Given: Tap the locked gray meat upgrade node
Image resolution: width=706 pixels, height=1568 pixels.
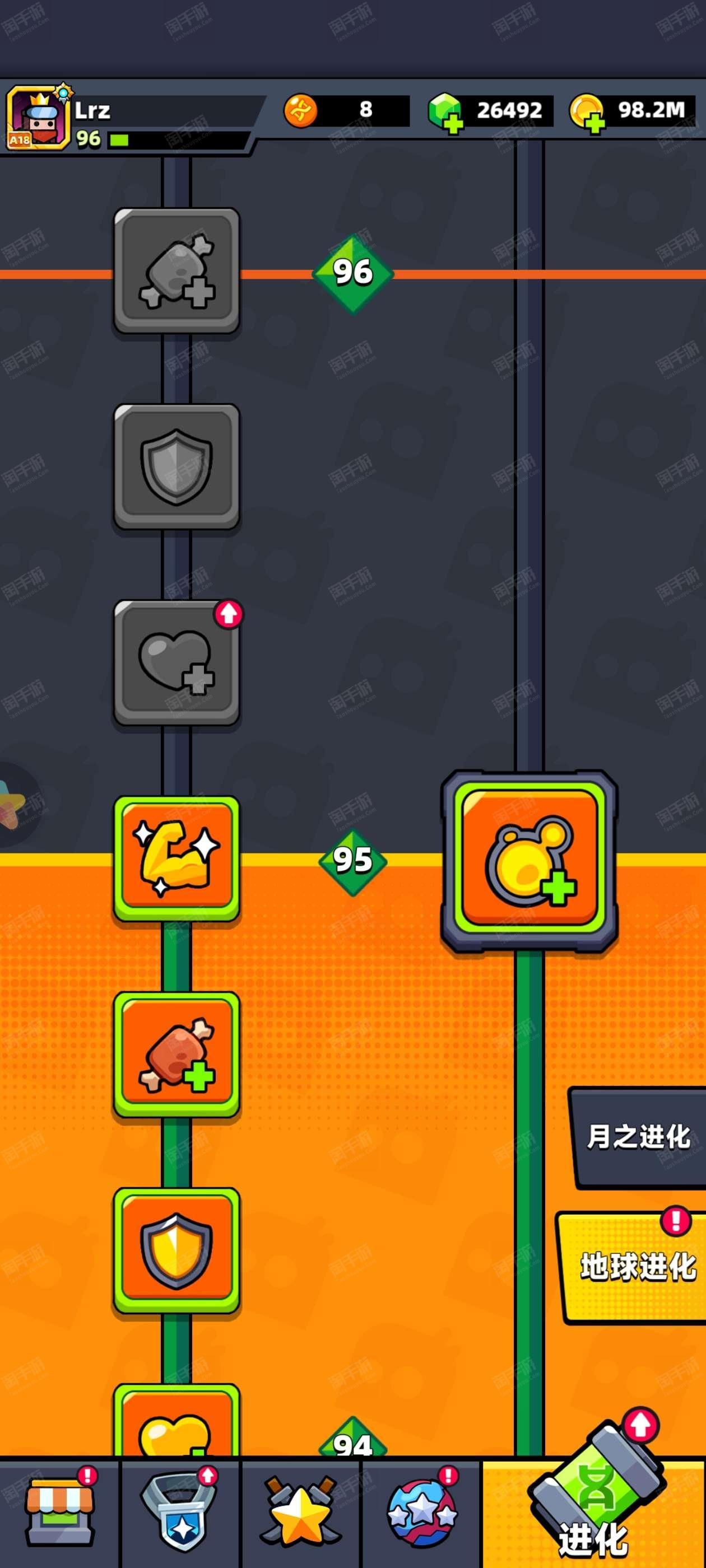Looking at the screenshot, I should click(x=176, y=270).
